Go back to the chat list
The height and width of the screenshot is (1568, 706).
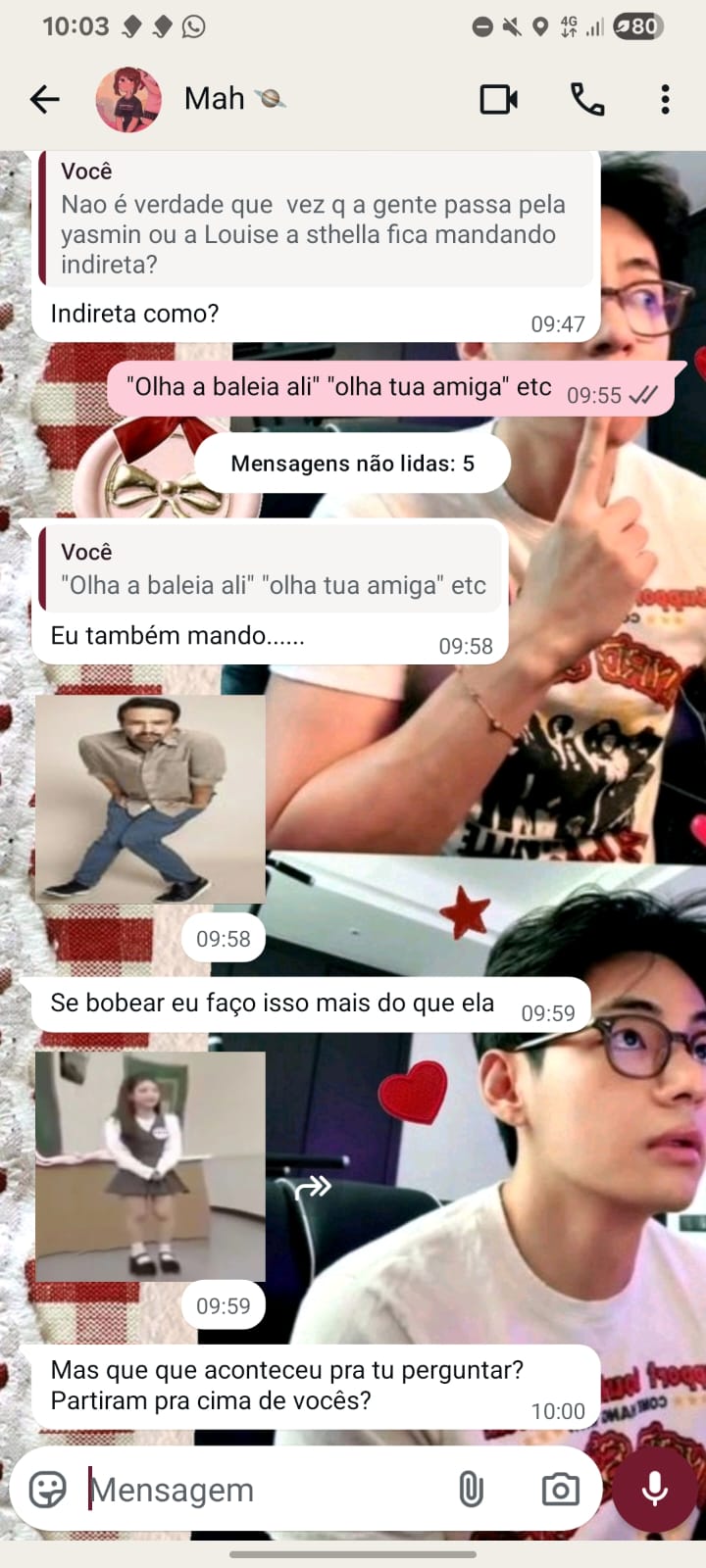point(45,99)
